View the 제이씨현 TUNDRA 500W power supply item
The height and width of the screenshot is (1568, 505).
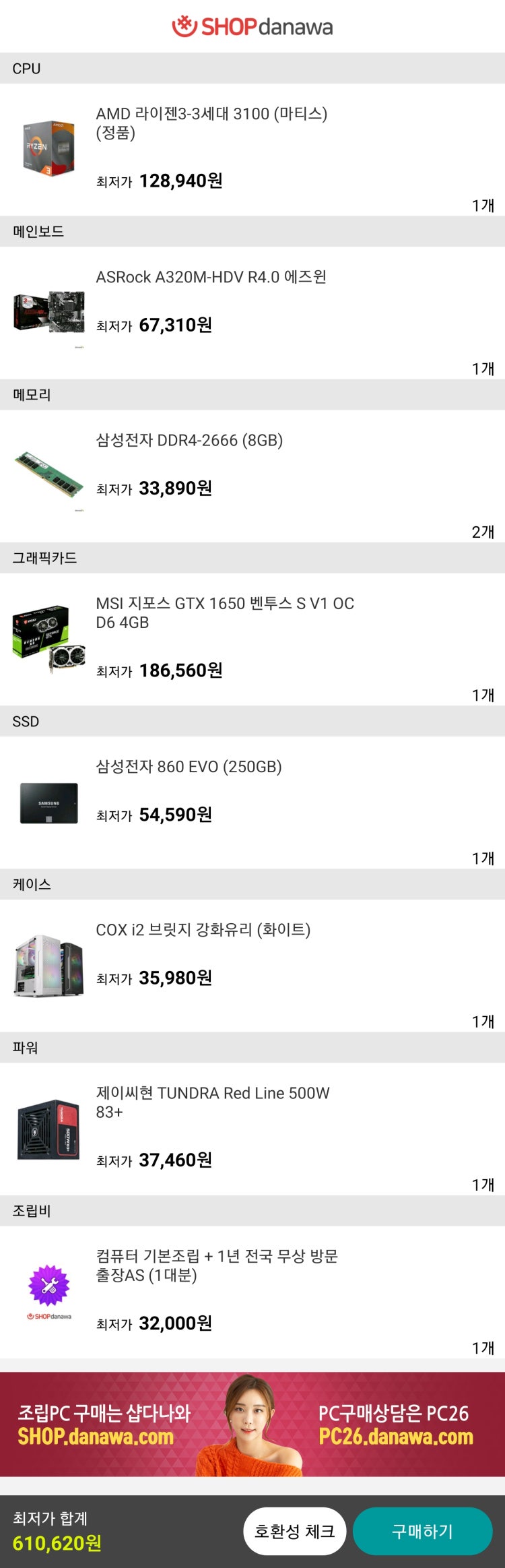pos(212,1102)
